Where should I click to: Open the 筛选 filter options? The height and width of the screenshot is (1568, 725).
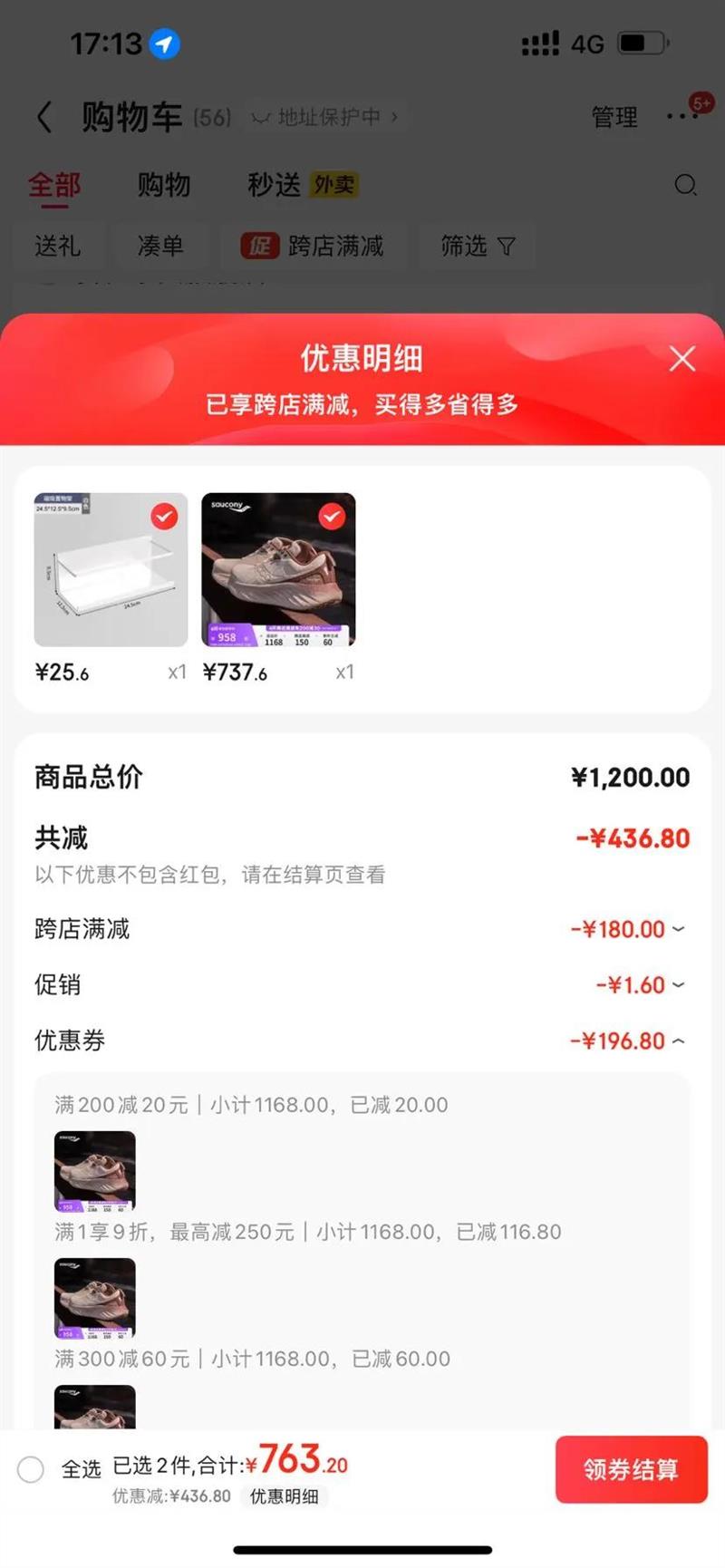click(x=478, y=246)
